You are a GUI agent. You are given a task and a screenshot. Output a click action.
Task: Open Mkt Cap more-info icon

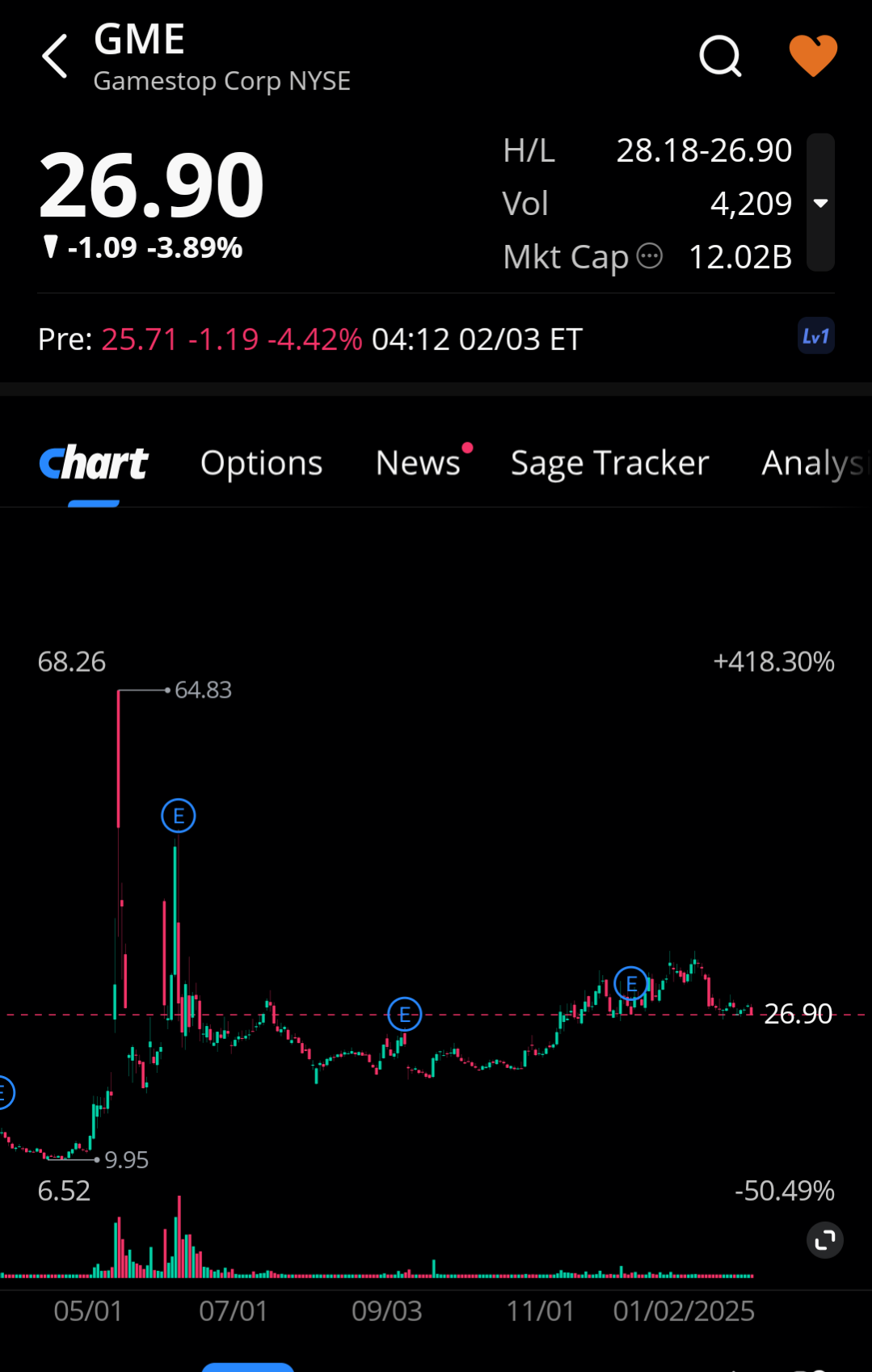pos(650,256)
